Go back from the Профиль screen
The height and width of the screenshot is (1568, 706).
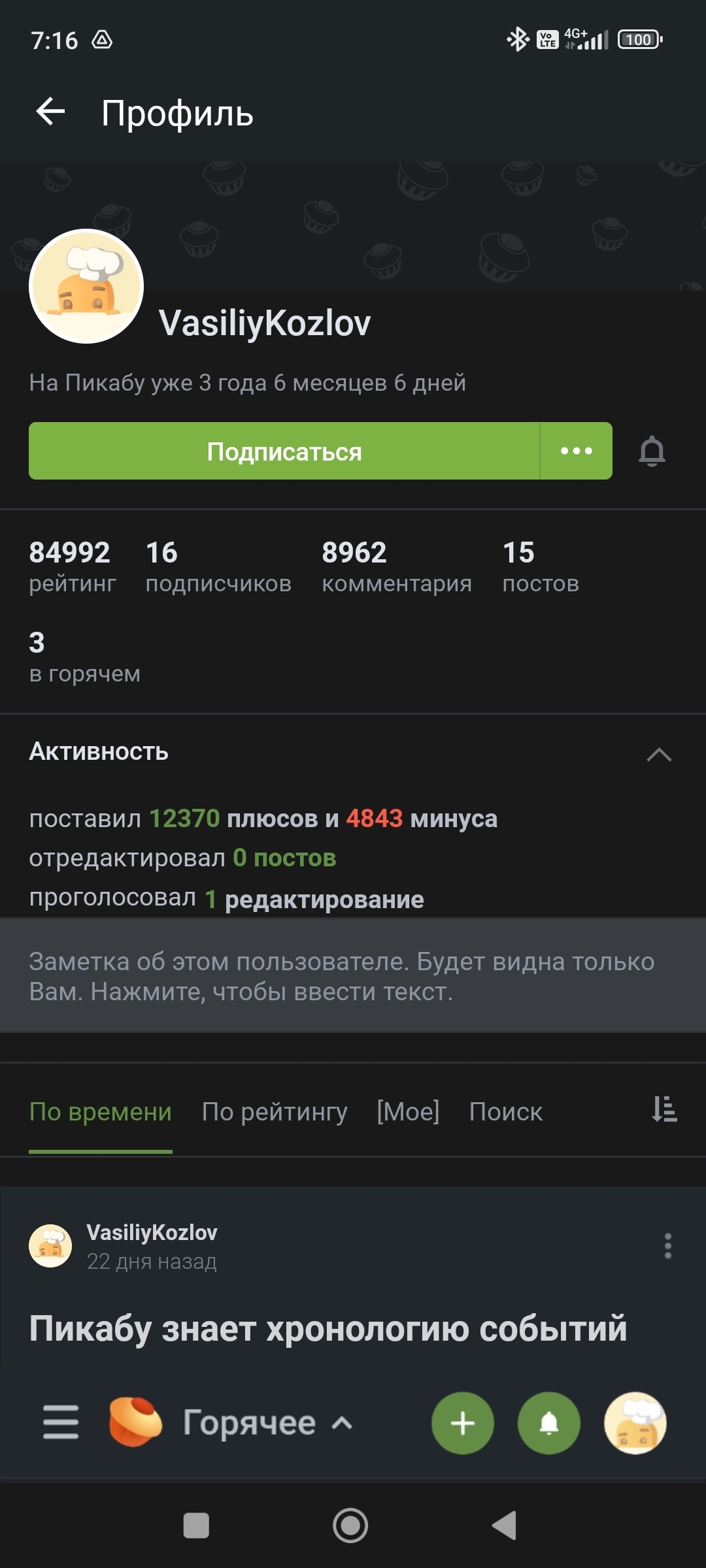[50, 112]
